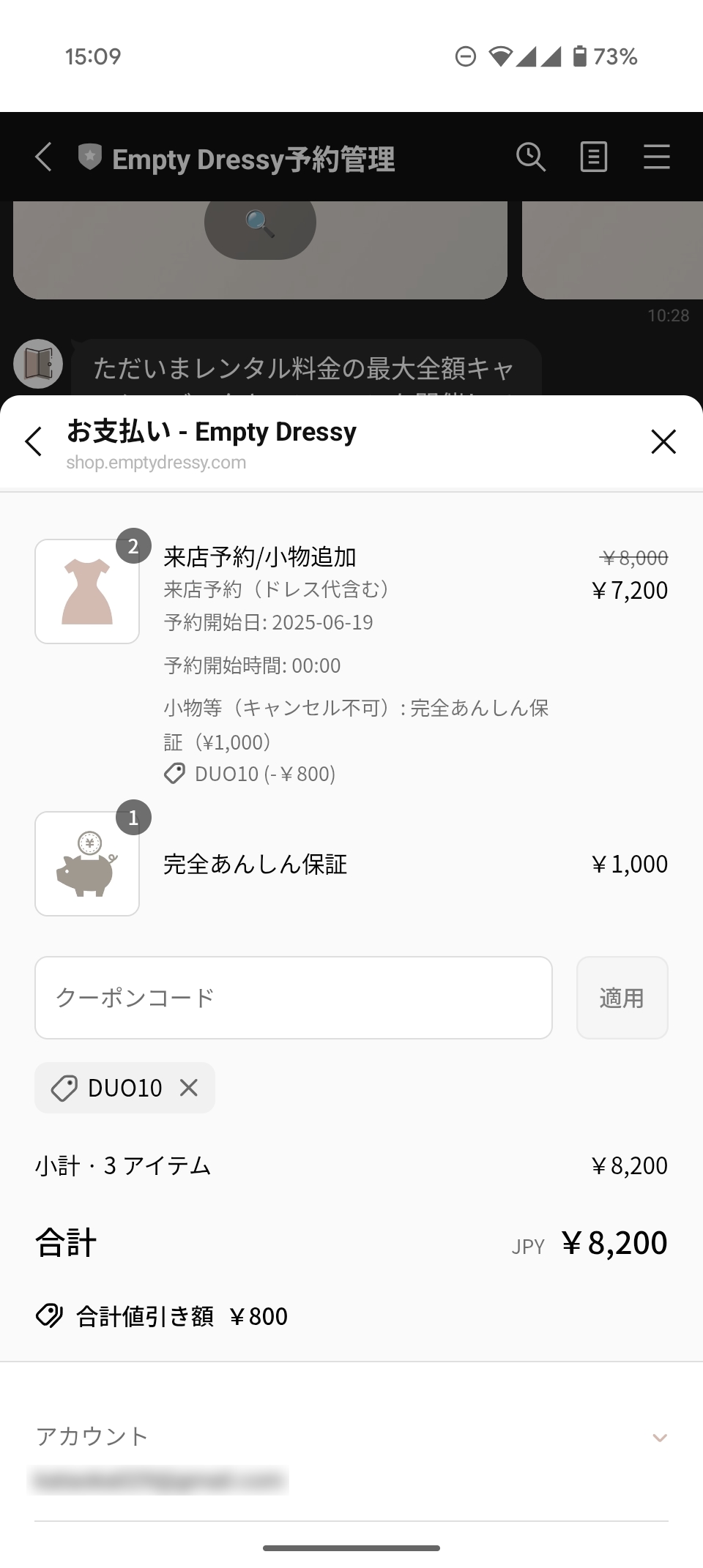Open the chat notes icon
This screenshot has width=703, height=1568.
point(593,157)
